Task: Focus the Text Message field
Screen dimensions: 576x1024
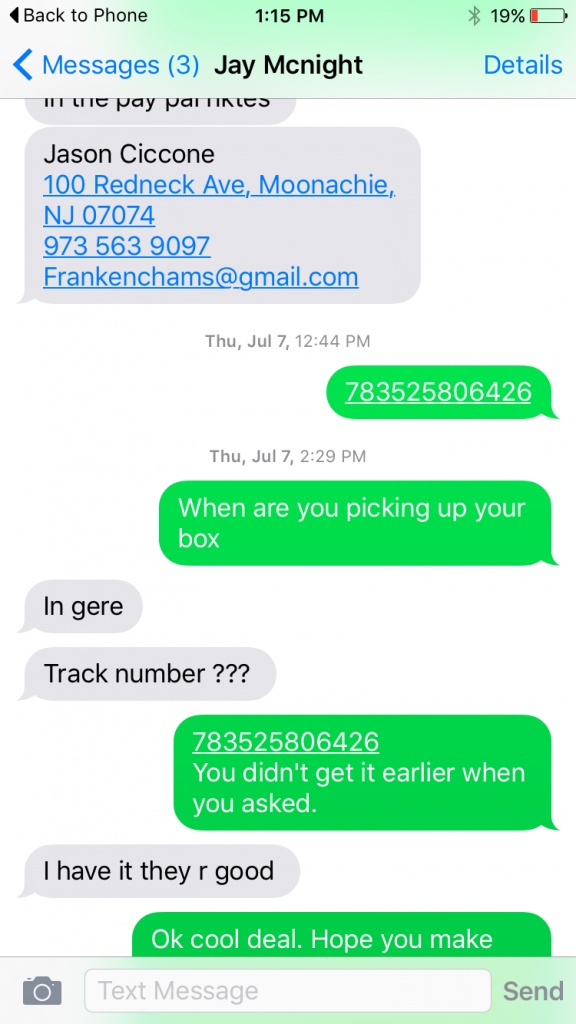Action: tap(287, 991)
